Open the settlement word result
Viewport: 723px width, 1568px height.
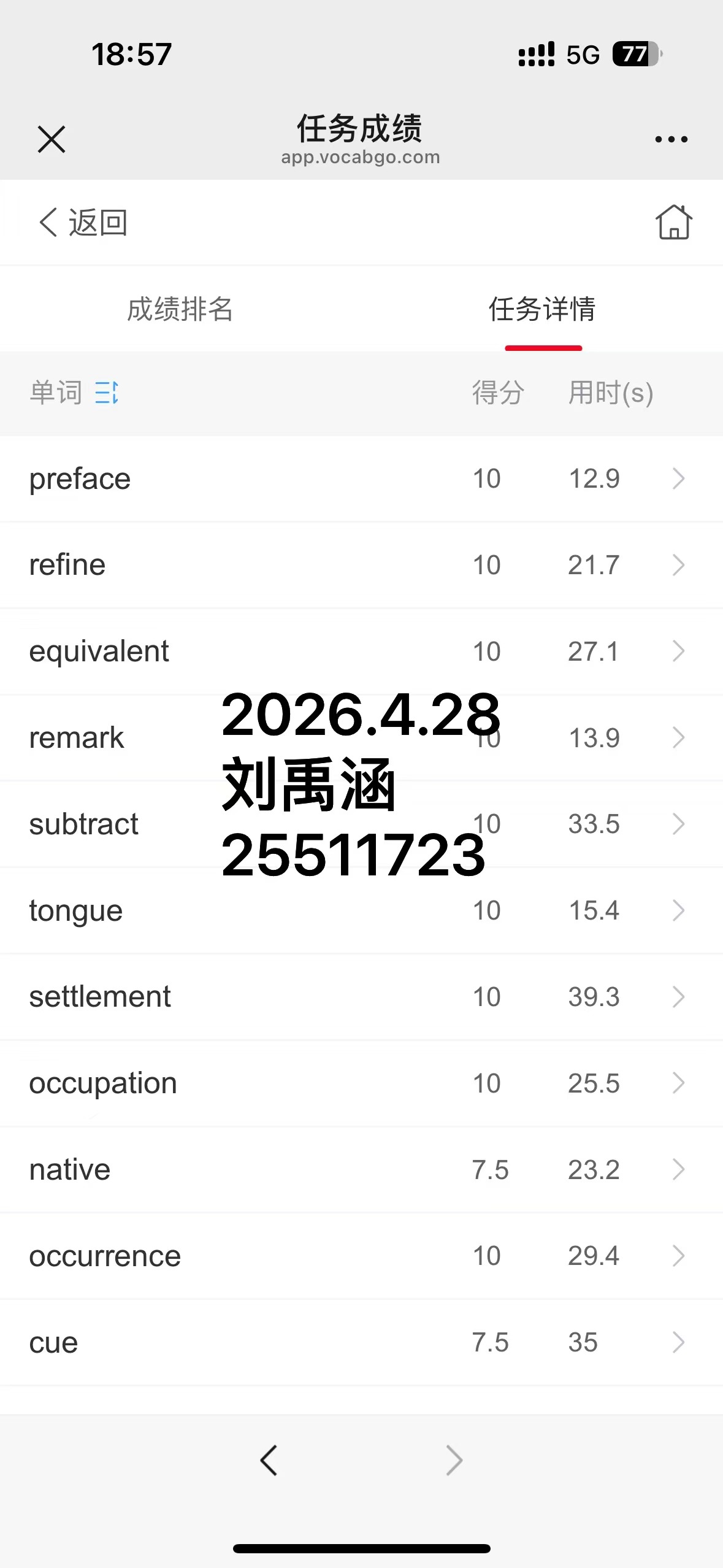point(361,997)
